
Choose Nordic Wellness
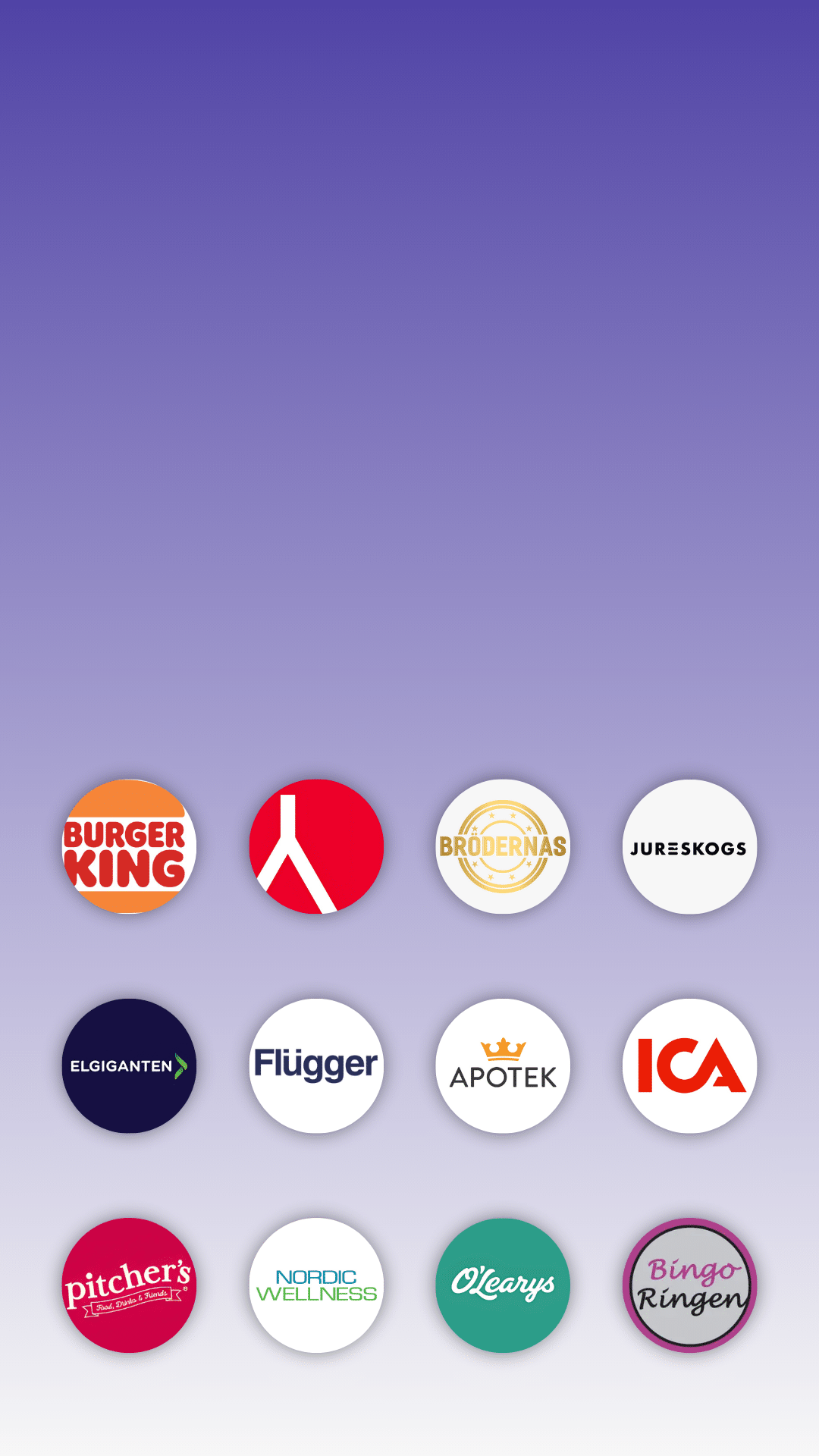pos(316,1285)
